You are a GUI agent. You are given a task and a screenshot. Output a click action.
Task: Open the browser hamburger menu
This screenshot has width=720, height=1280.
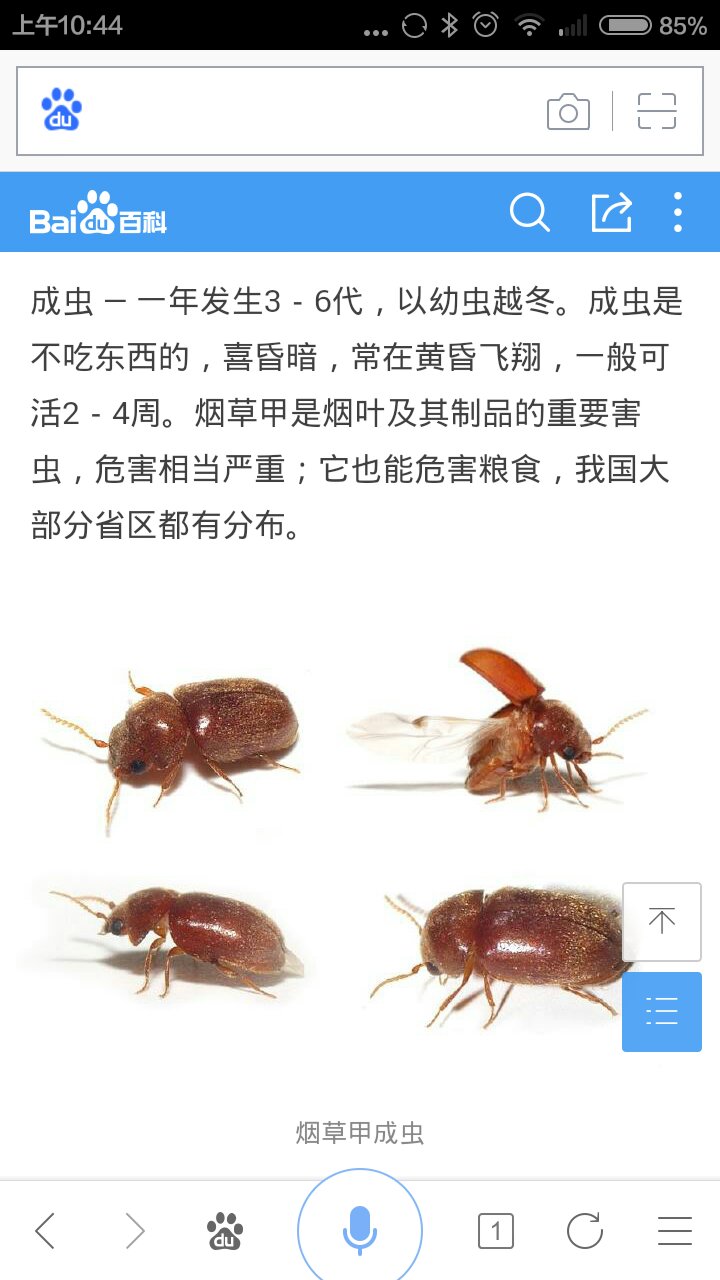click(x=675, y=1231)
